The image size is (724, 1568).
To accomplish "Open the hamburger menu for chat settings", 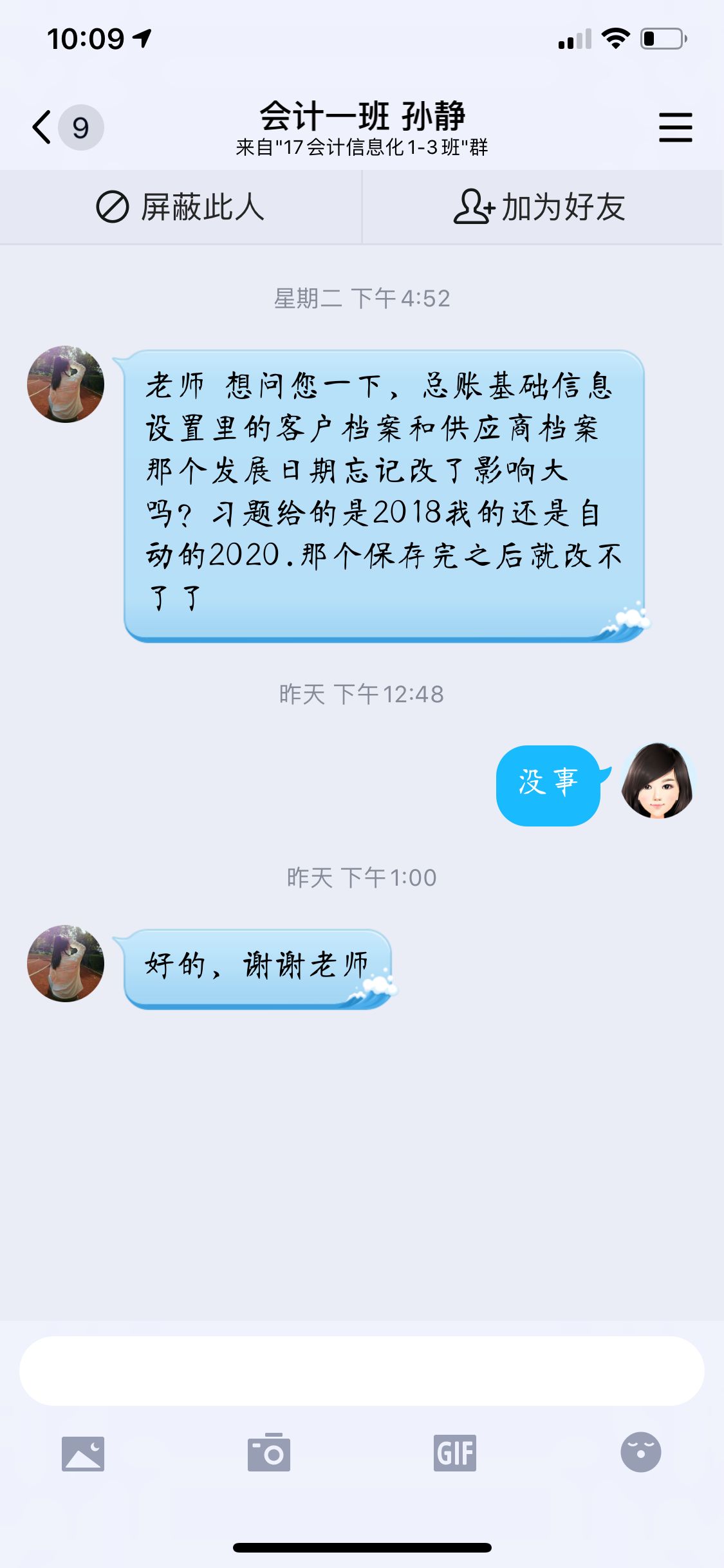I will coord(675,127).
